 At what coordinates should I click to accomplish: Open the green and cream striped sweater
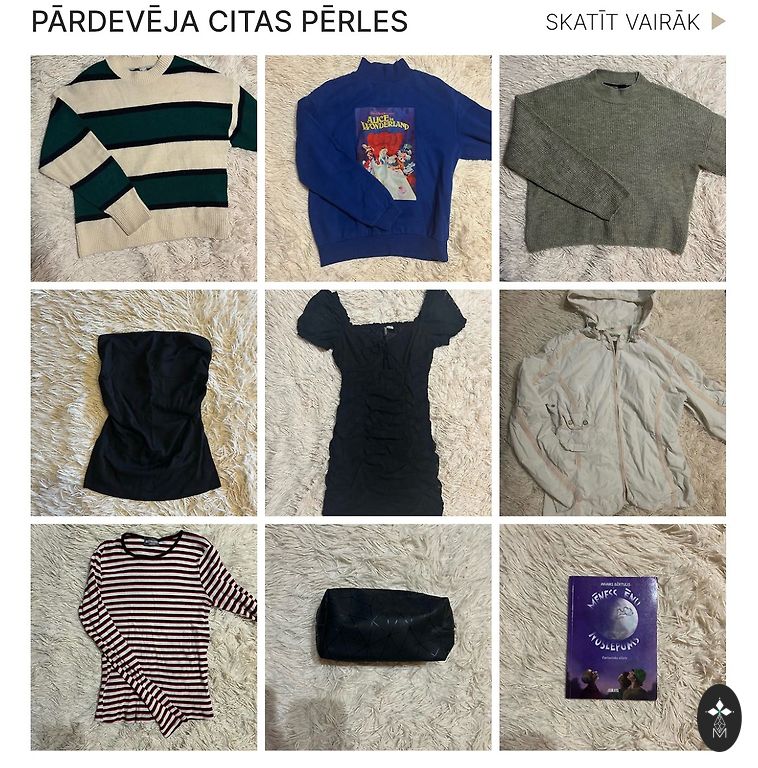[143, 168]
